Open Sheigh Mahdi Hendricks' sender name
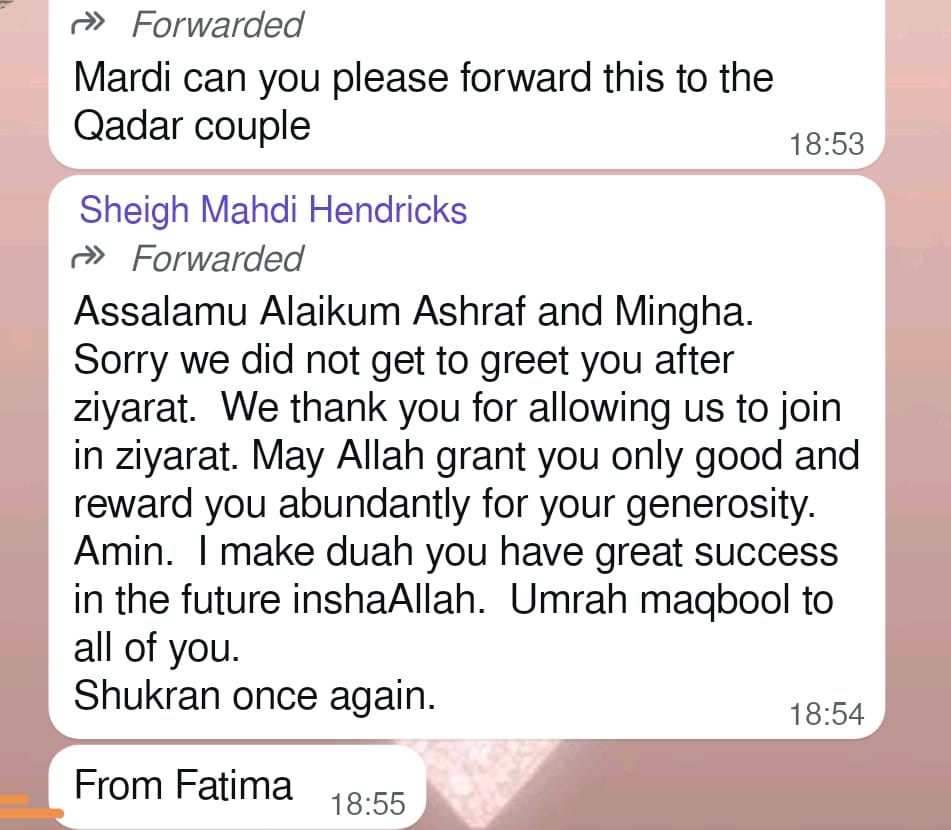 coord(273,211)
